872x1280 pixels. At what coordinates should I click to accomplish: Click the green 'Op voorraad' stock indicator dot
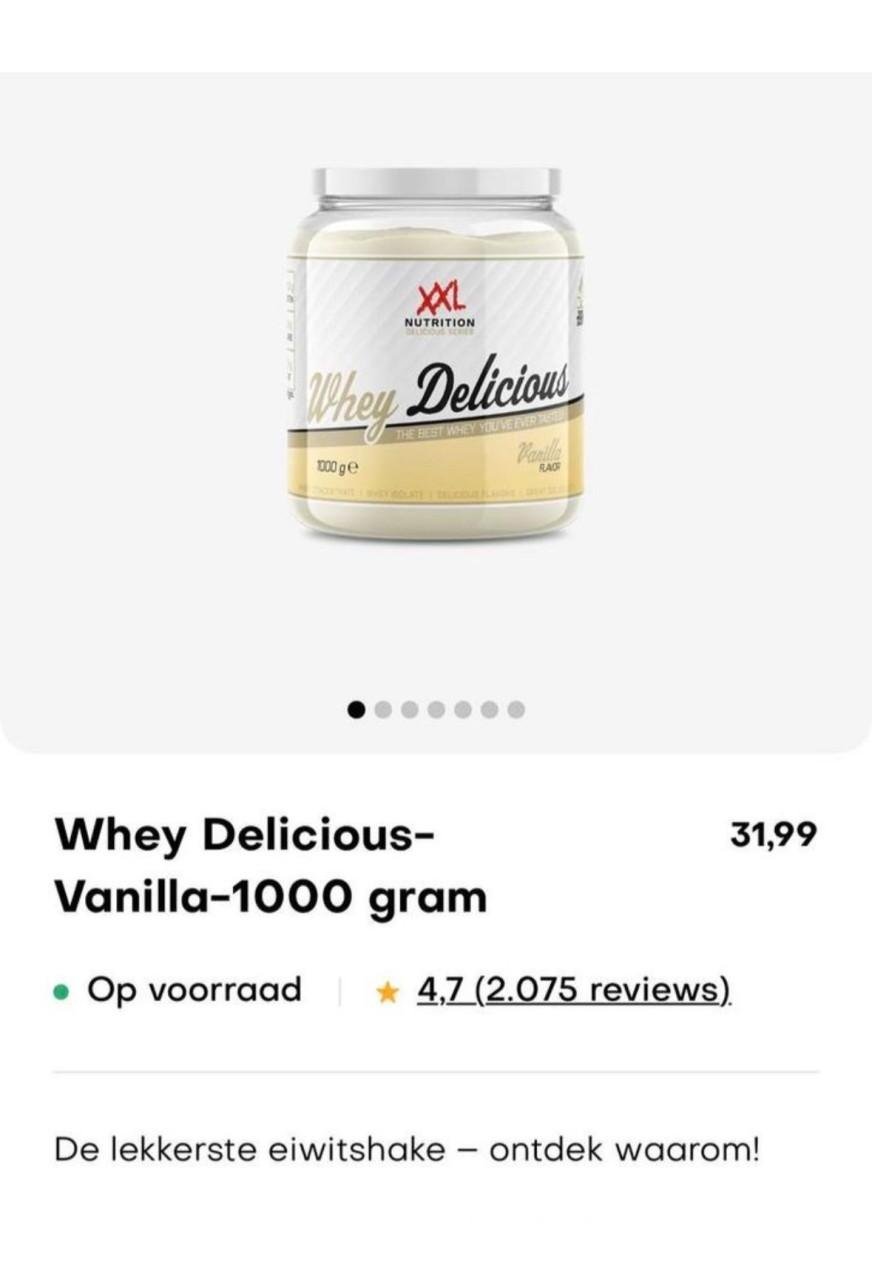[62, 989]
